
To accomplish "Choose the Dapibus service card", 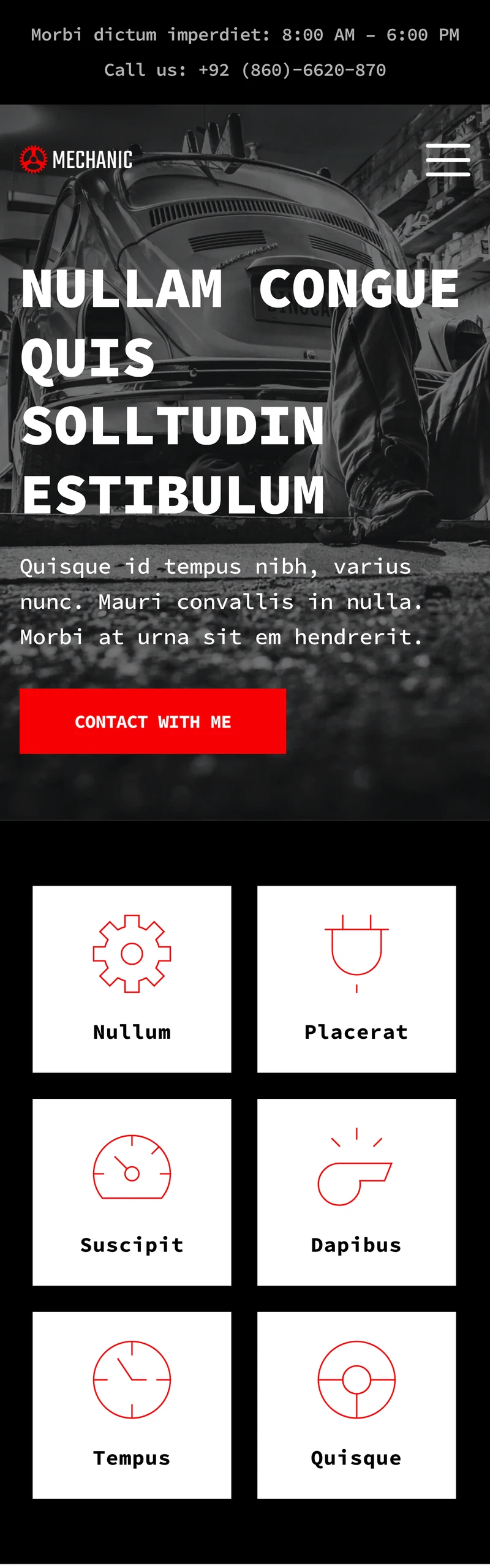I will 356,1192.
